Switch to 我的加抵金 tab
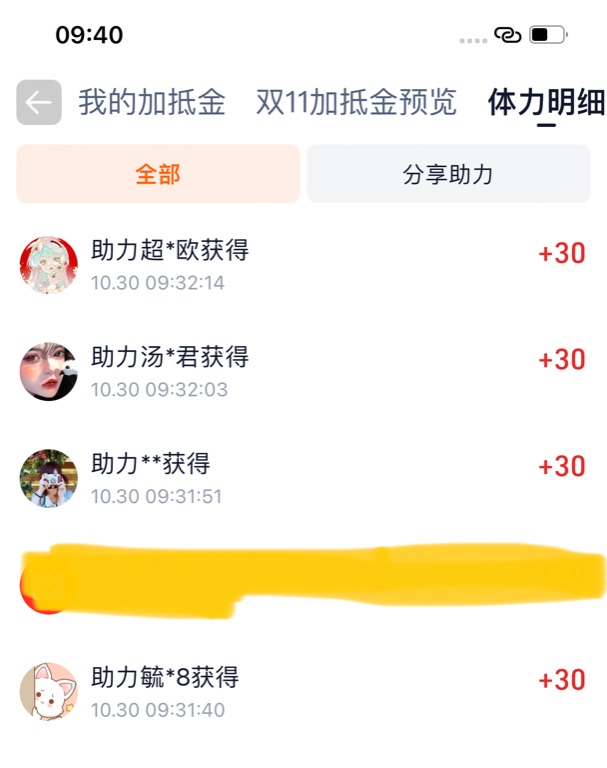This screenshot has height=768, width=607. click(152, 102)
